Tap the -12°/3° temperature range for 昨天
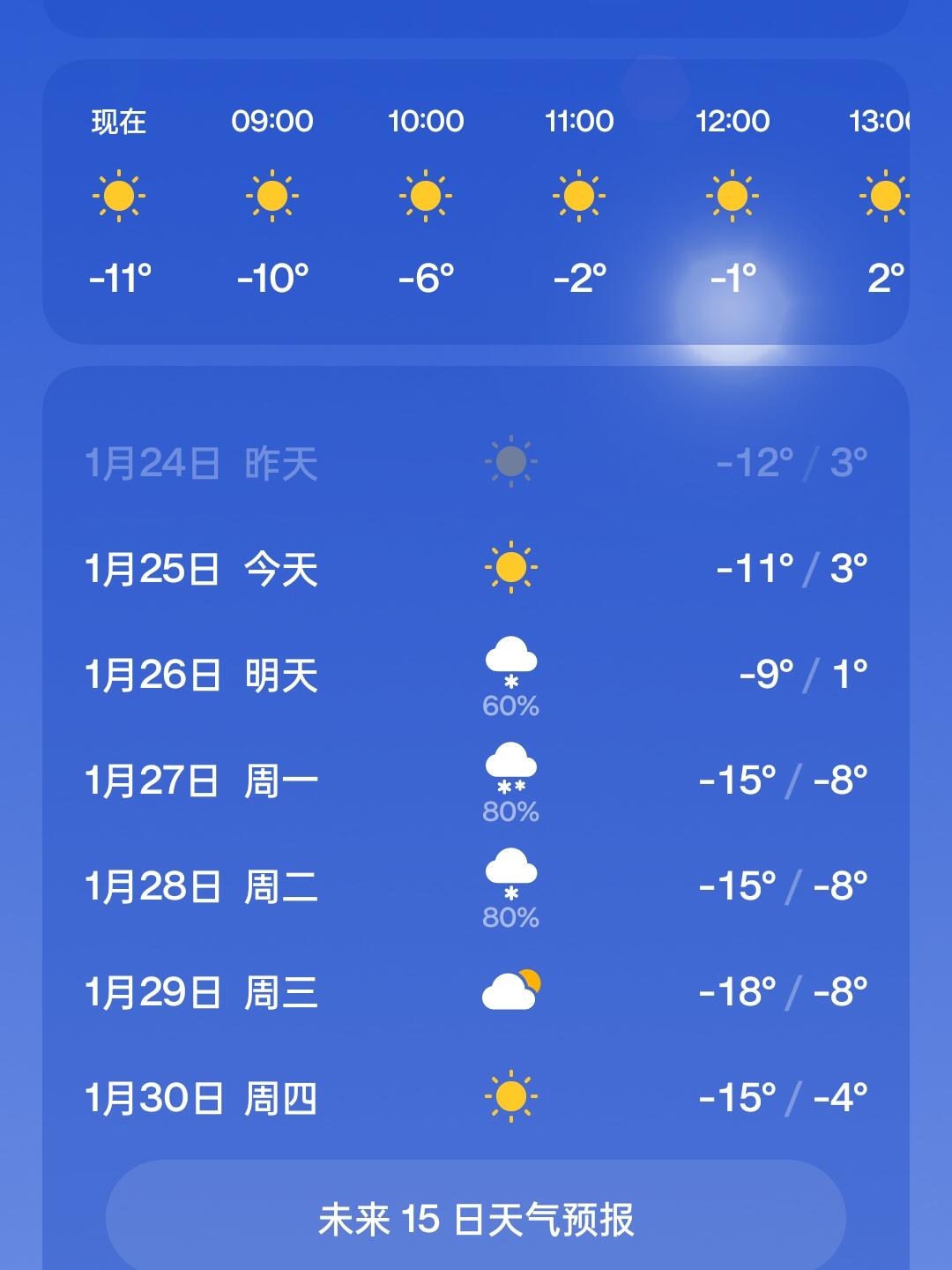Viewport: 952px width, 1270px height. click(x=792, y=460)
